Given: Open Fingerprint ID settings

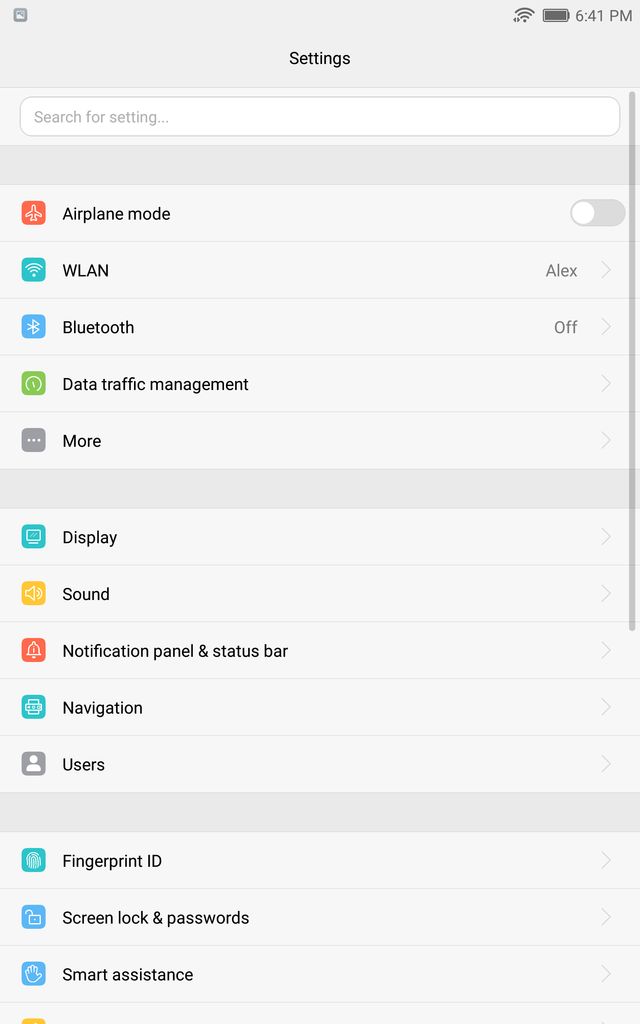Looking at the screenshot, I should coord(319,861).
